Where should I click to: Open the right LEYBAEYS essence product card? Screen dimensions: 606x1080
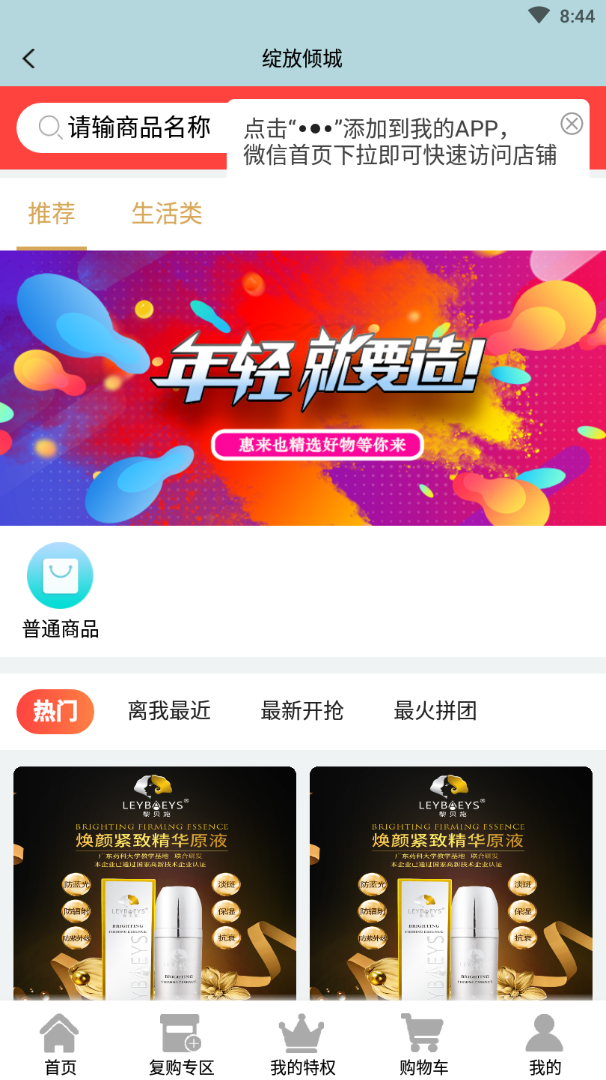tap(451, 883)
